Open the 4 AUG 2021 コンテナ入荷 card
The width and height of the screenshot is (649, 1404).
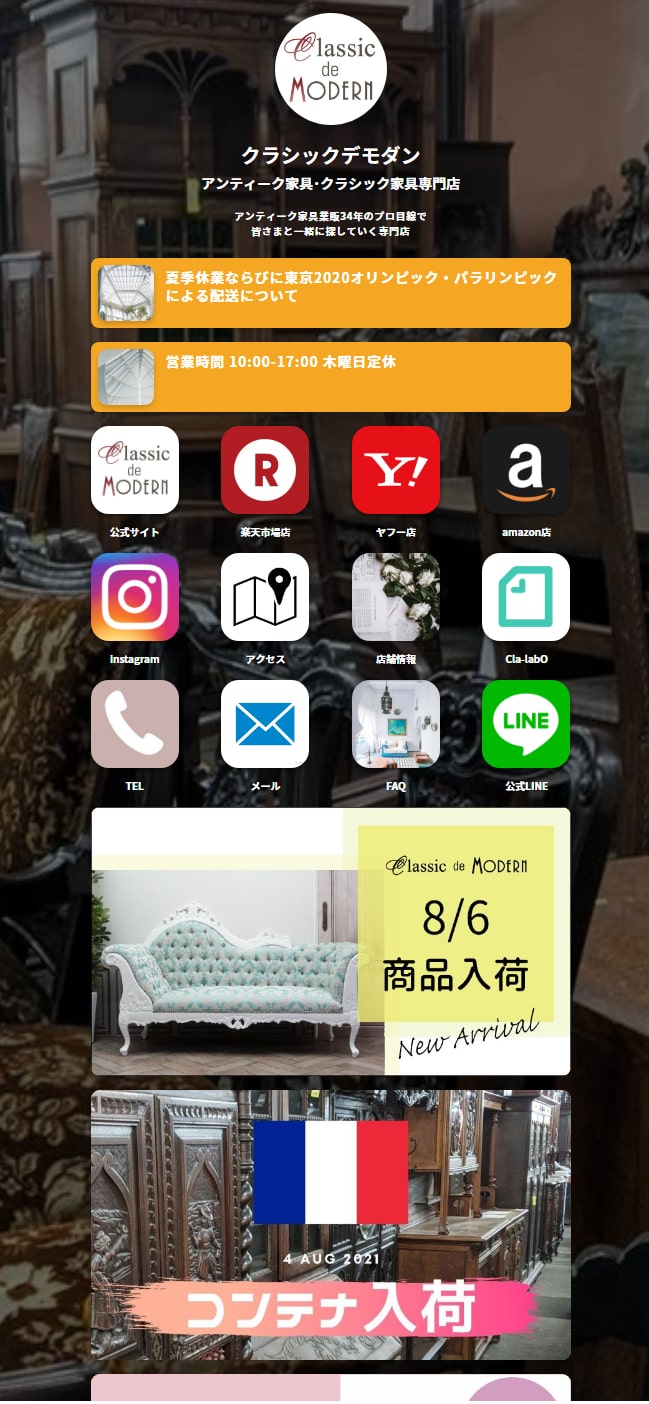click(330, 1225)
